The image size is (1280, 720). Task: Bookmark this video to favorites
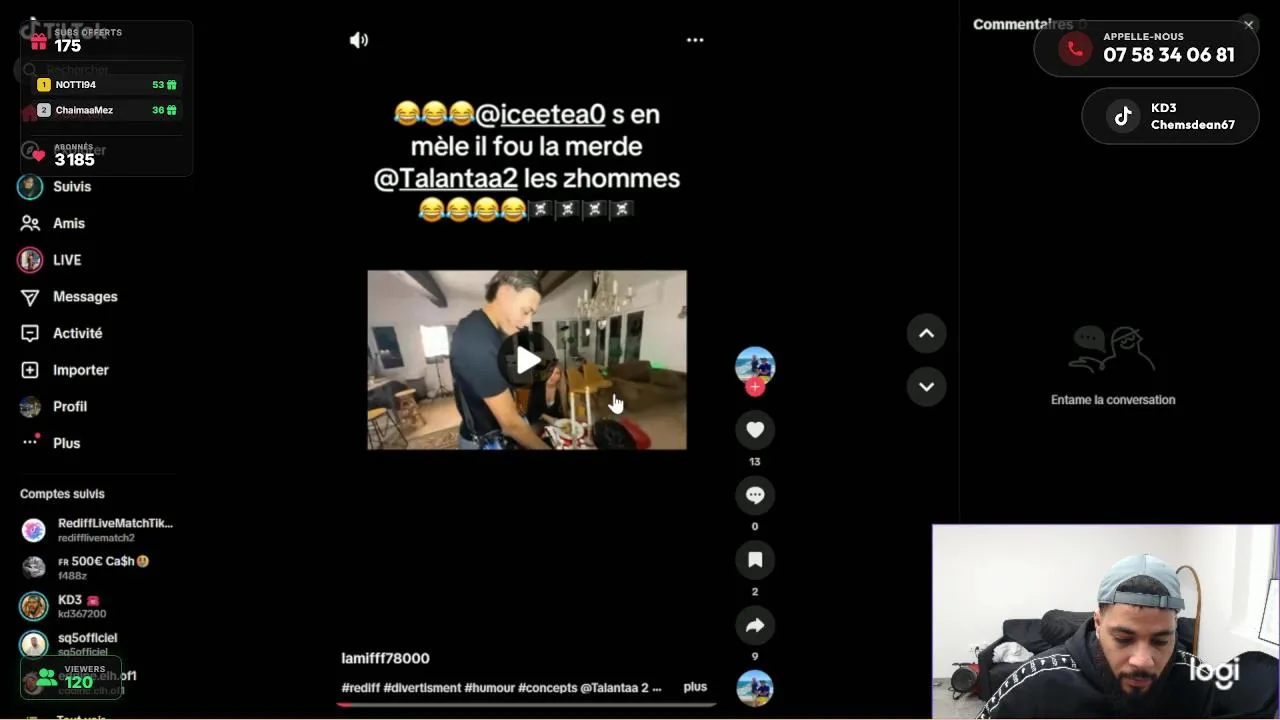click(755, 560)
